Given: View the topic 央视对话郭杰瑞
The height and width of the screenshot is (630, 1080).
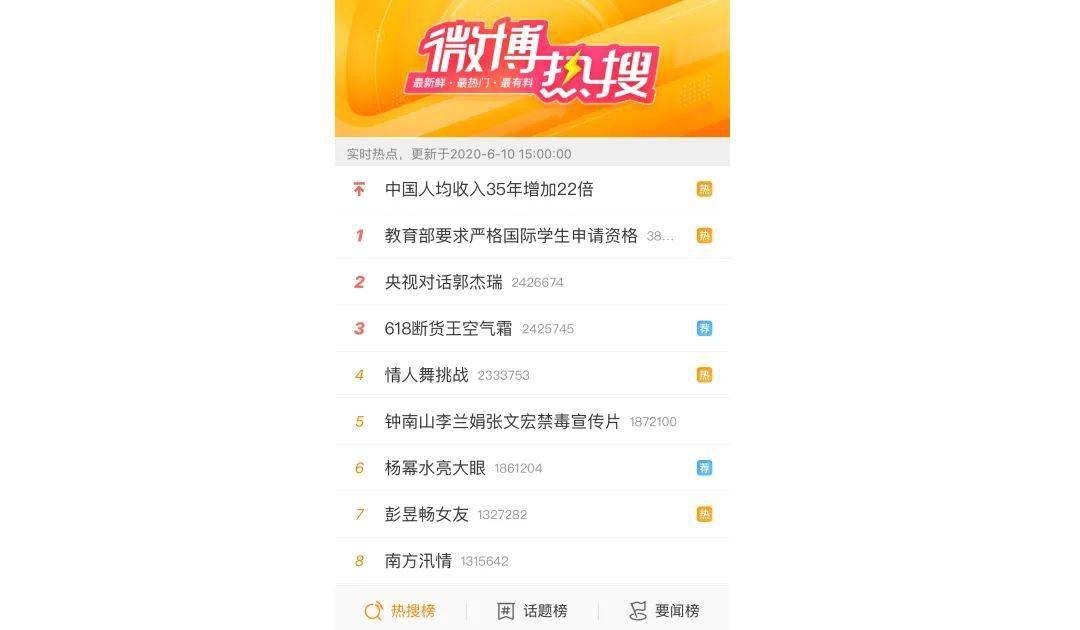Looking at the screenshot, I should click(x=444, y=282).
